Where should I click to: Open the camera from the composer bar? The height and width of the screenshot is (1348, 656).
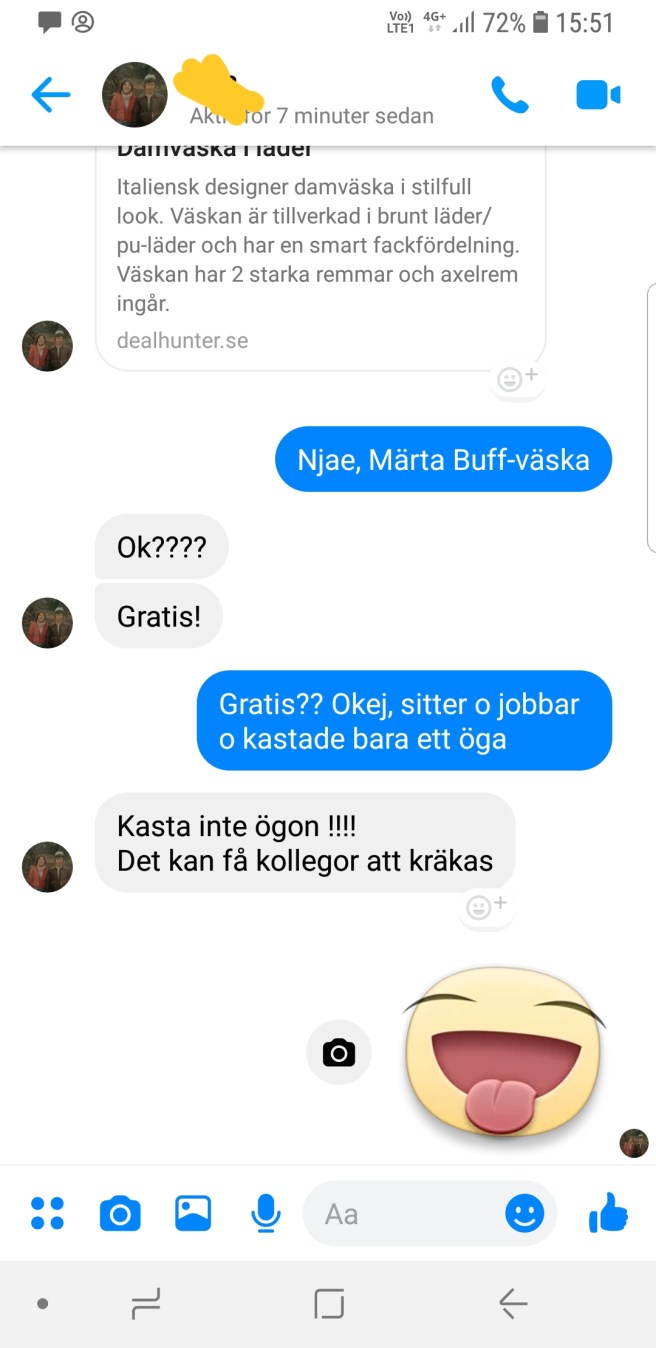click(x=120, y=1214)
